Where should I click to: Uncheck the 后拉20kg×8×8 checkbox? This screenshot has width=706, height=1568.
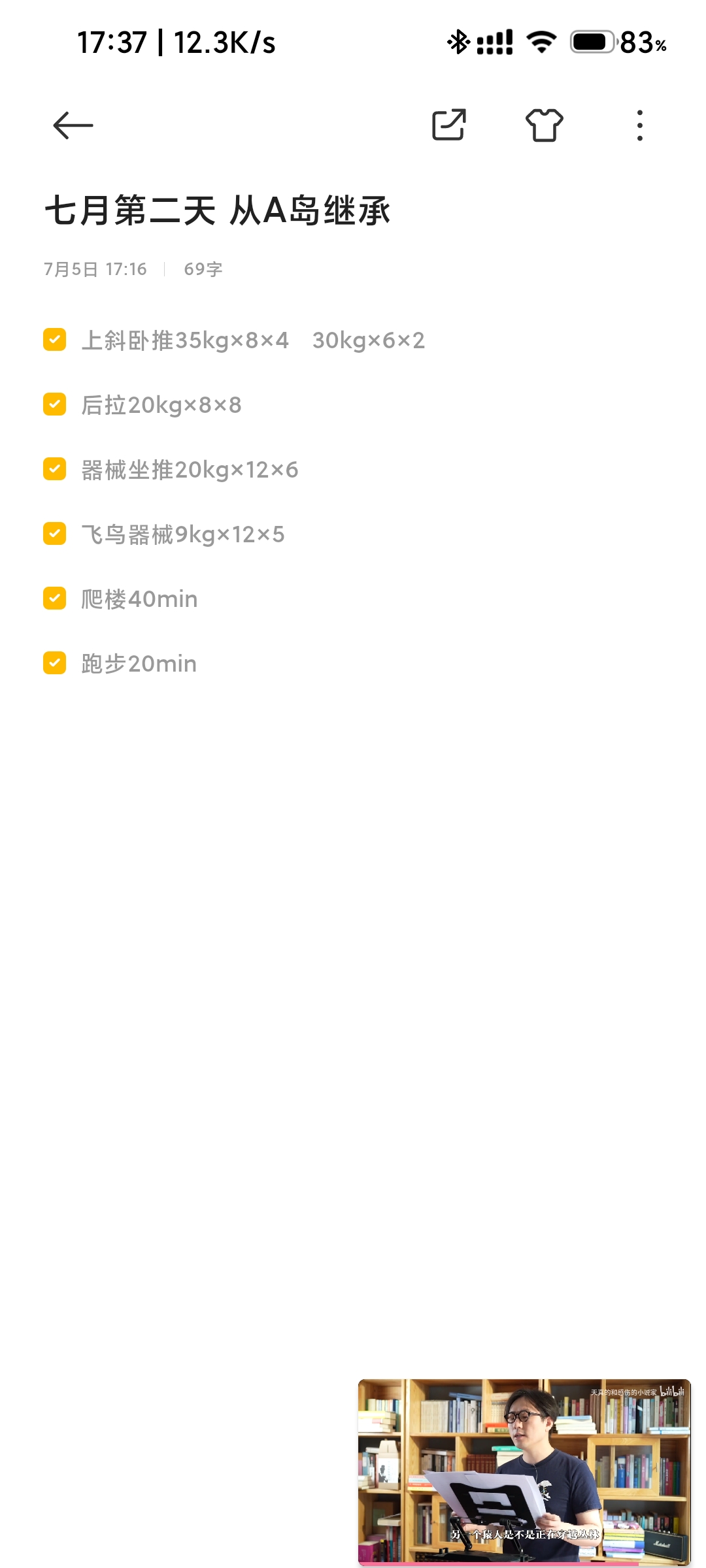pyautogui.click(x=55, y=404)
